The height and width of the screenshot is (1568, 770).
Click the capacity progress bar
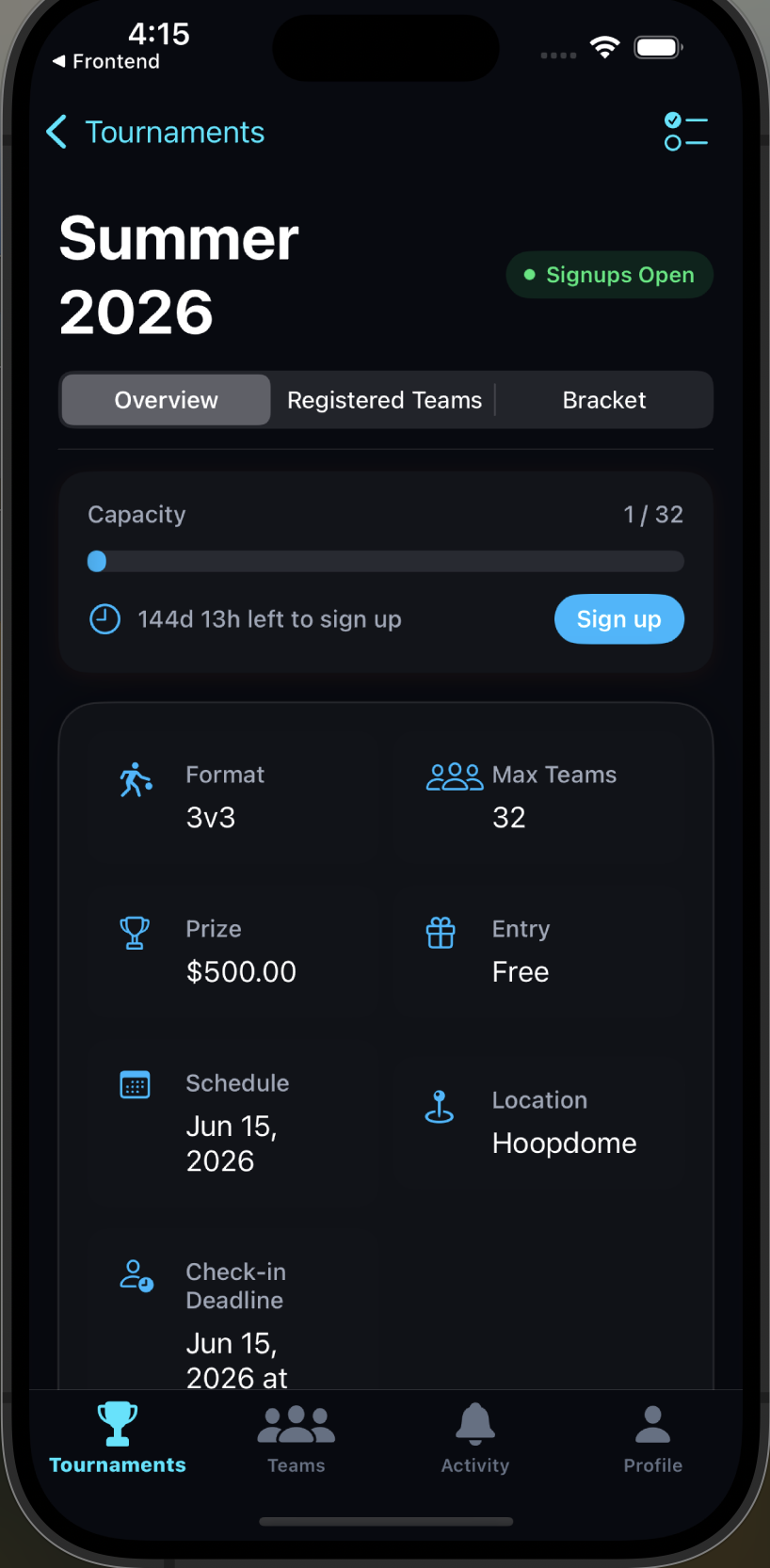point(385,561)
